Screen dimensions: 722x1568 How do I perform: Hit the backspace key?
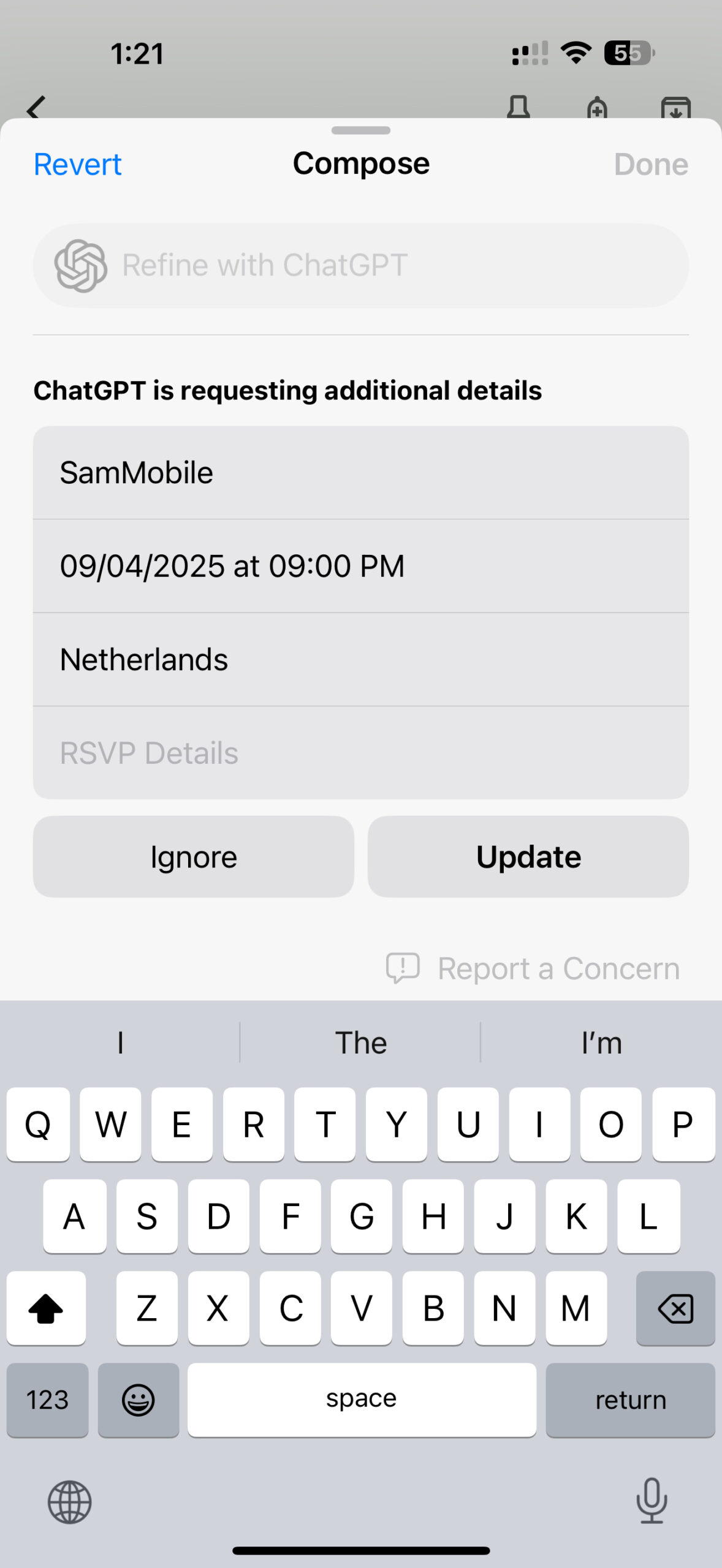coord(675,1308)
